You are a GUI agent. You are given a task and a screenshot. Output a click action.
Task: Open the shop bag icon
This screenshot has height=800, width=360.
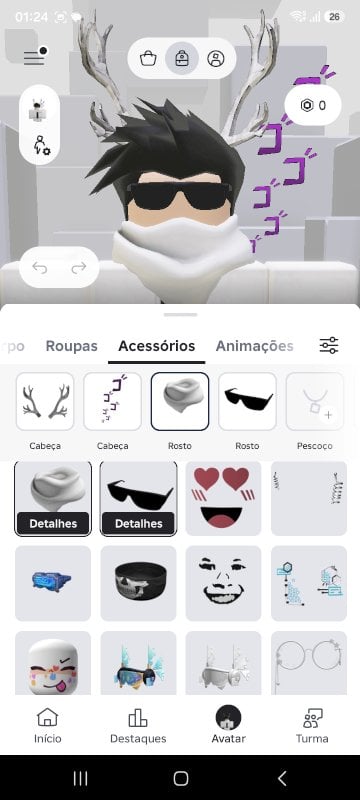148,59
